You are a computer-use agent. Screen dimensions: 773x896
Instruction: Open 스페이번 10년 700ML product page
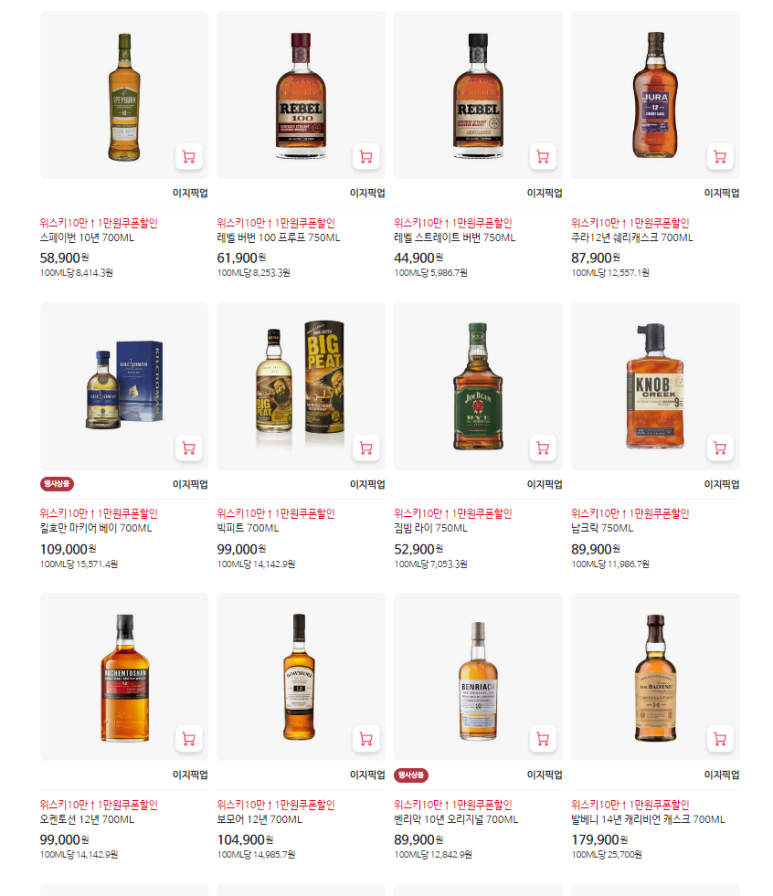click(x=87, y=238)
